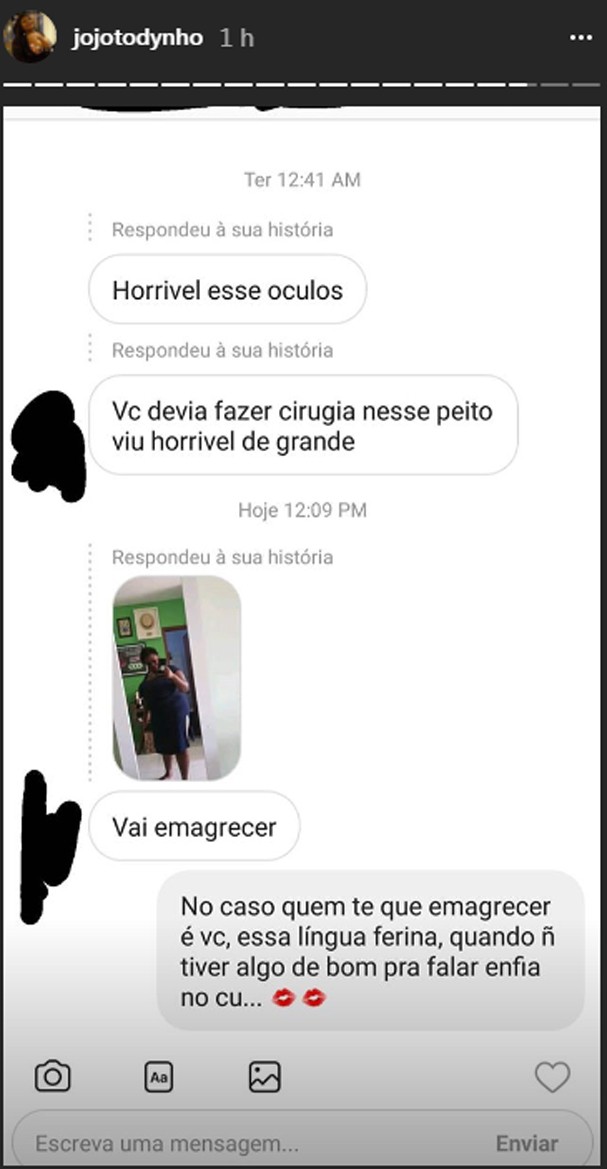Open the story's three-dot overflow menu
607x1169 pixels.
(580, 38)
